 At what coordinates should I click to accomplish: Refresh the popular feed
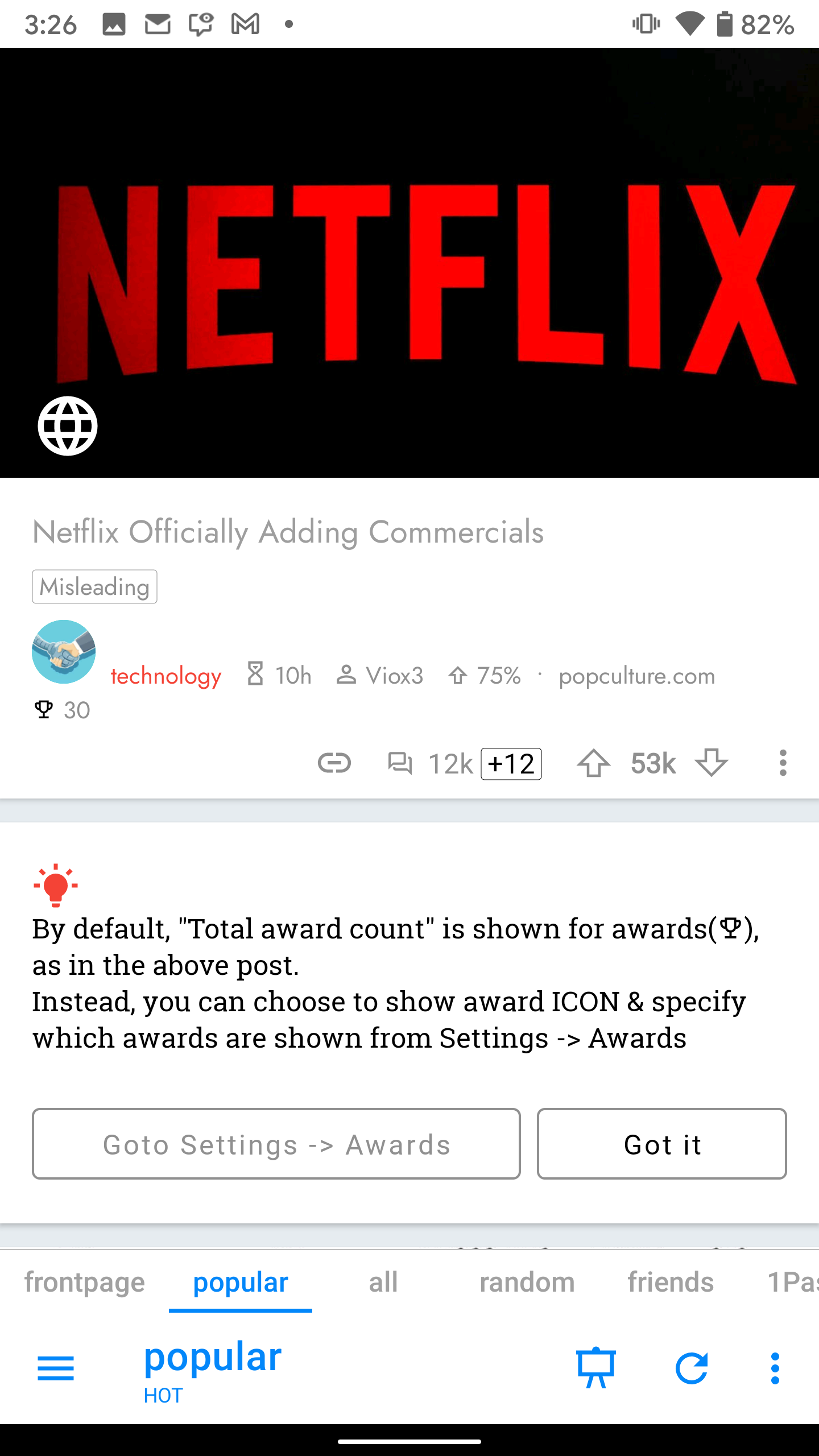click(692, 1368)
